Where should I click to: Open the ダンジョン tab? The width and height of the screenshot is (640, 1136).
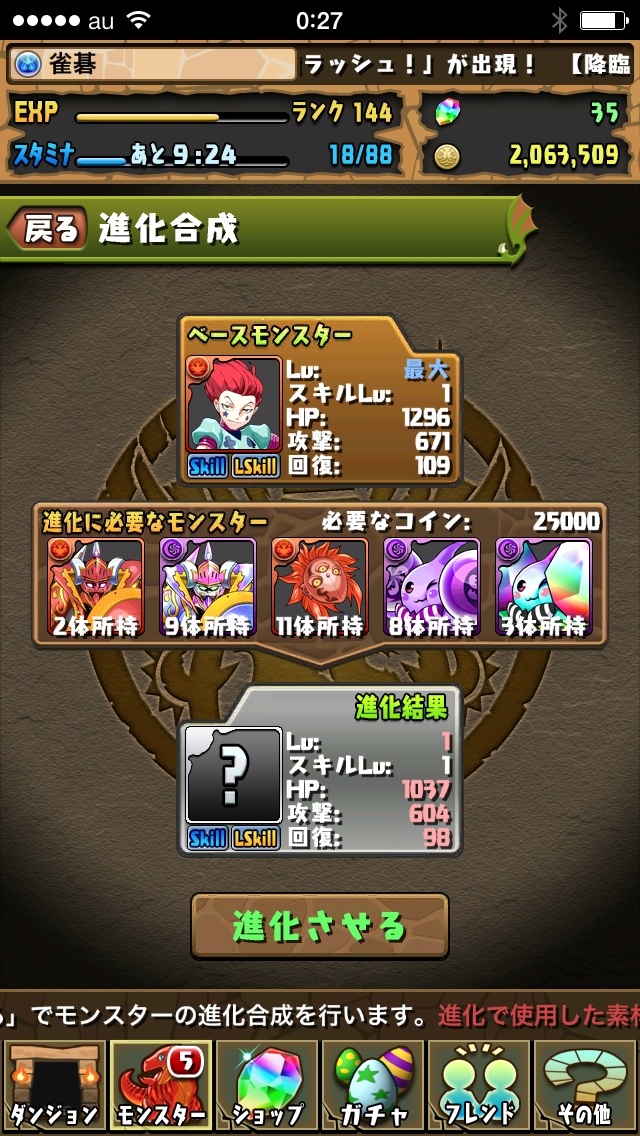coord(53,1085)
